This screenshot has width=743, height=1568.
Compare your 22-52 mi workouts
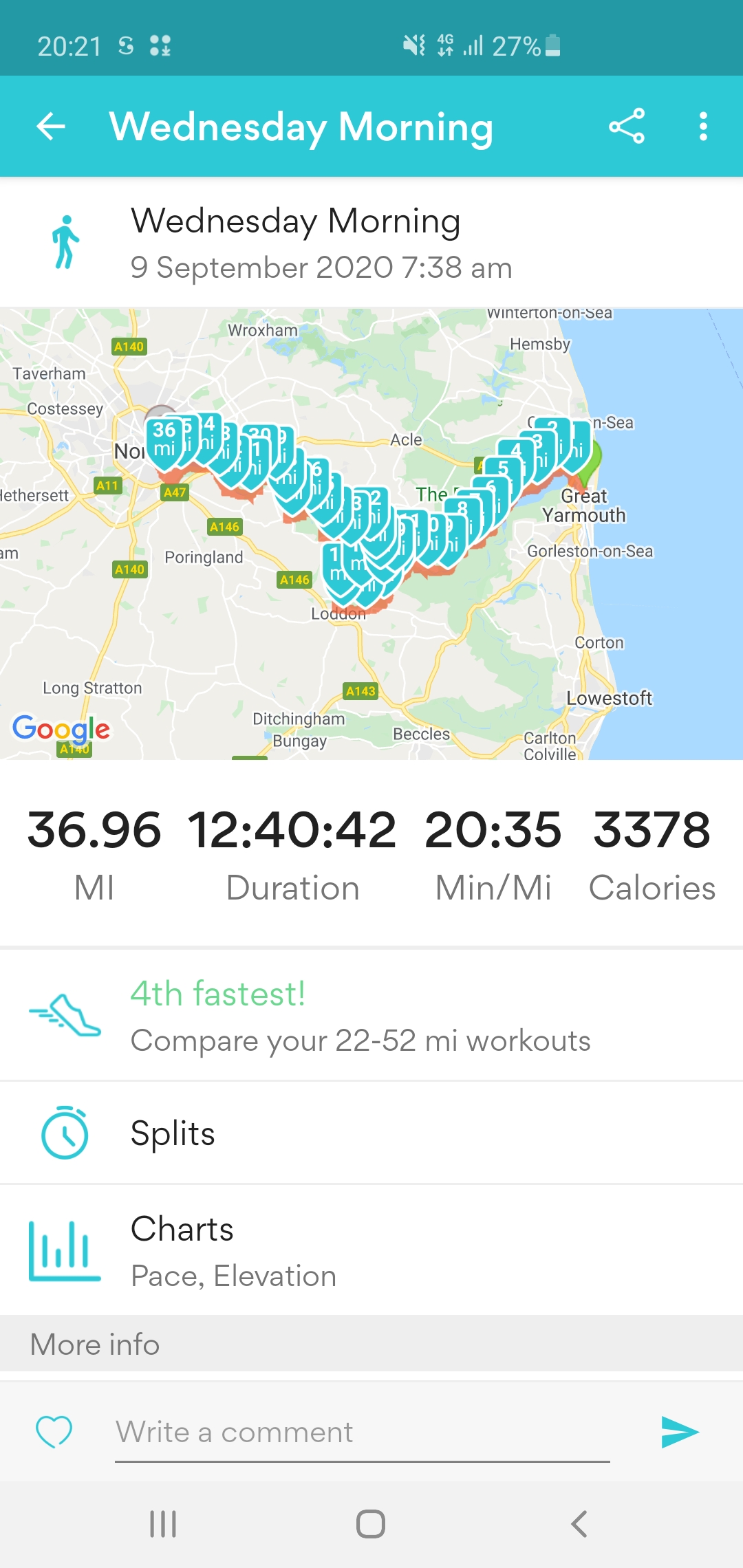[371, 1016]
